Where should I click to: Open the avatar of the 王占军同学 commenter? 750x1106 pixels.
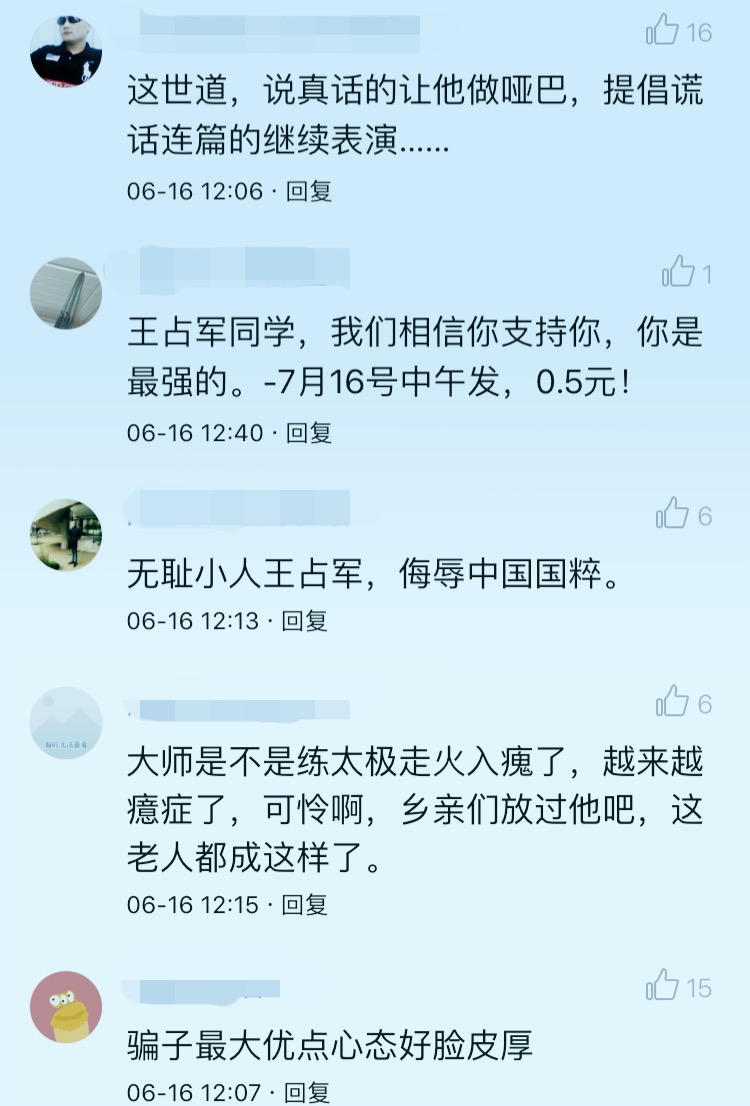coord(66,294)
